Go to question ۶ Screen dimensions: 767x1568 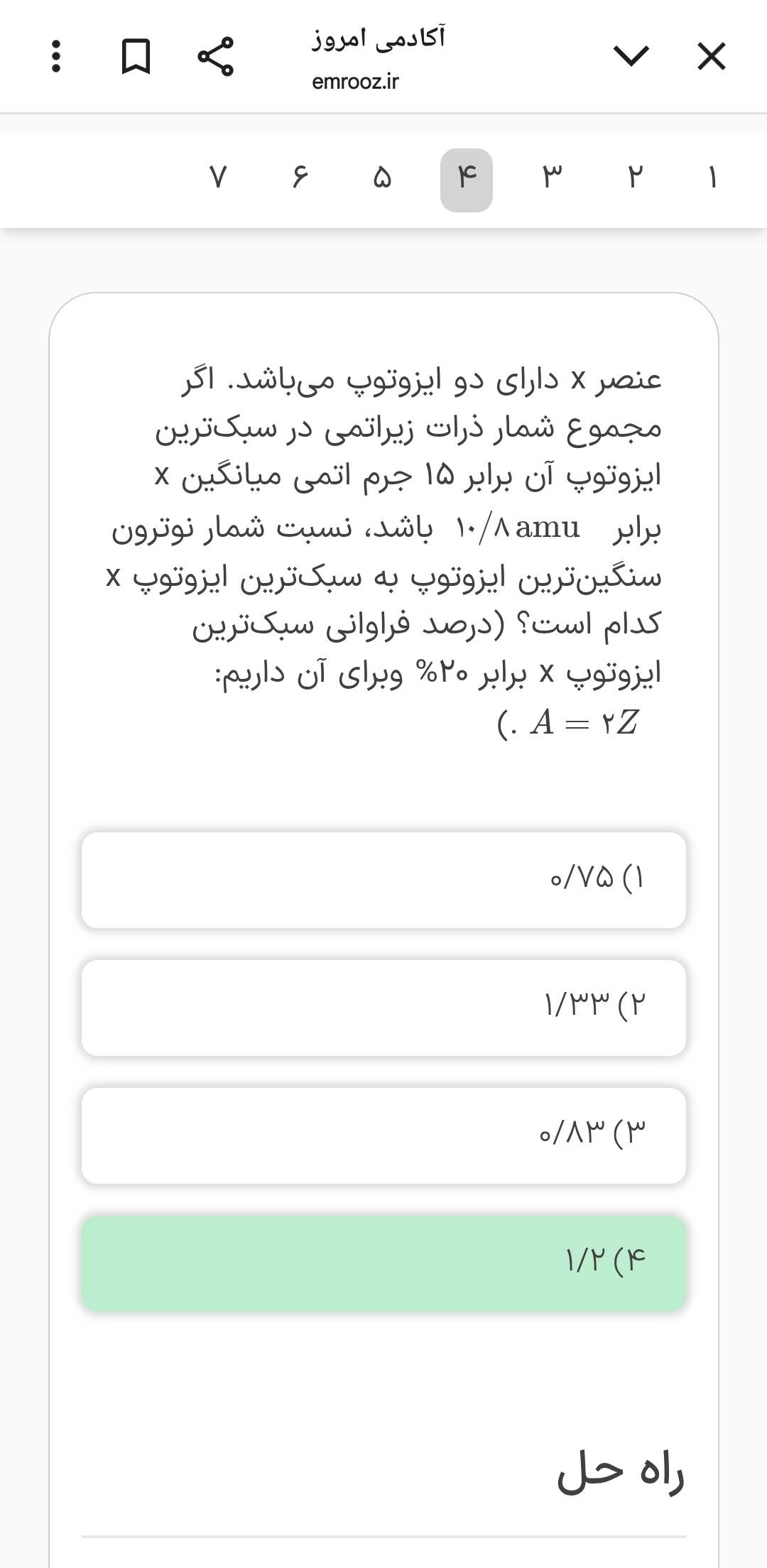pyautogui.click(x=300, y=178)
